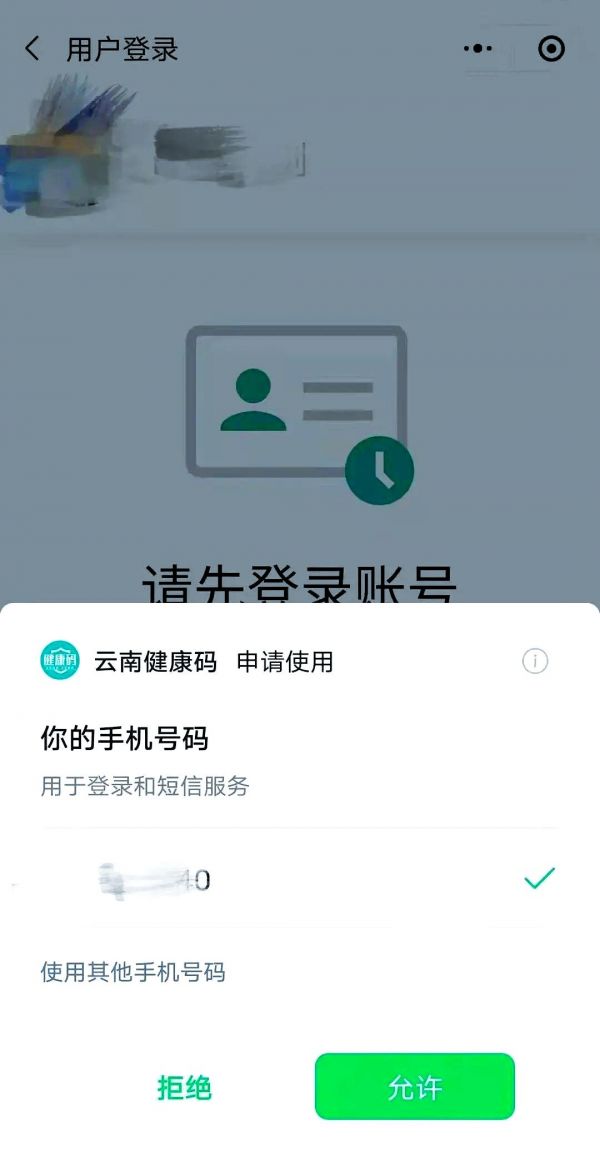Choose 使用其他手机号码 to use another number
The image size is (600, 1157).
pos(133,972)
